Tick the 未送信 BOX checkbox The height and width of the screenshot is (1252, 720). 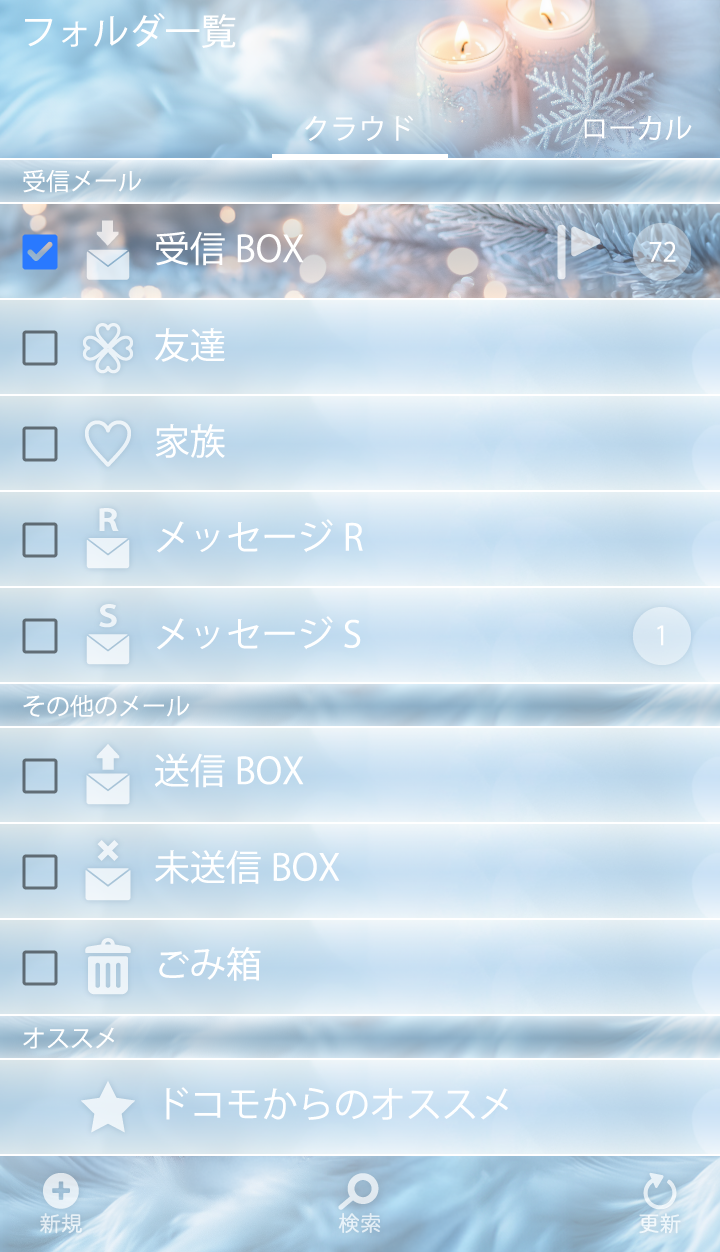pos(40,872)
